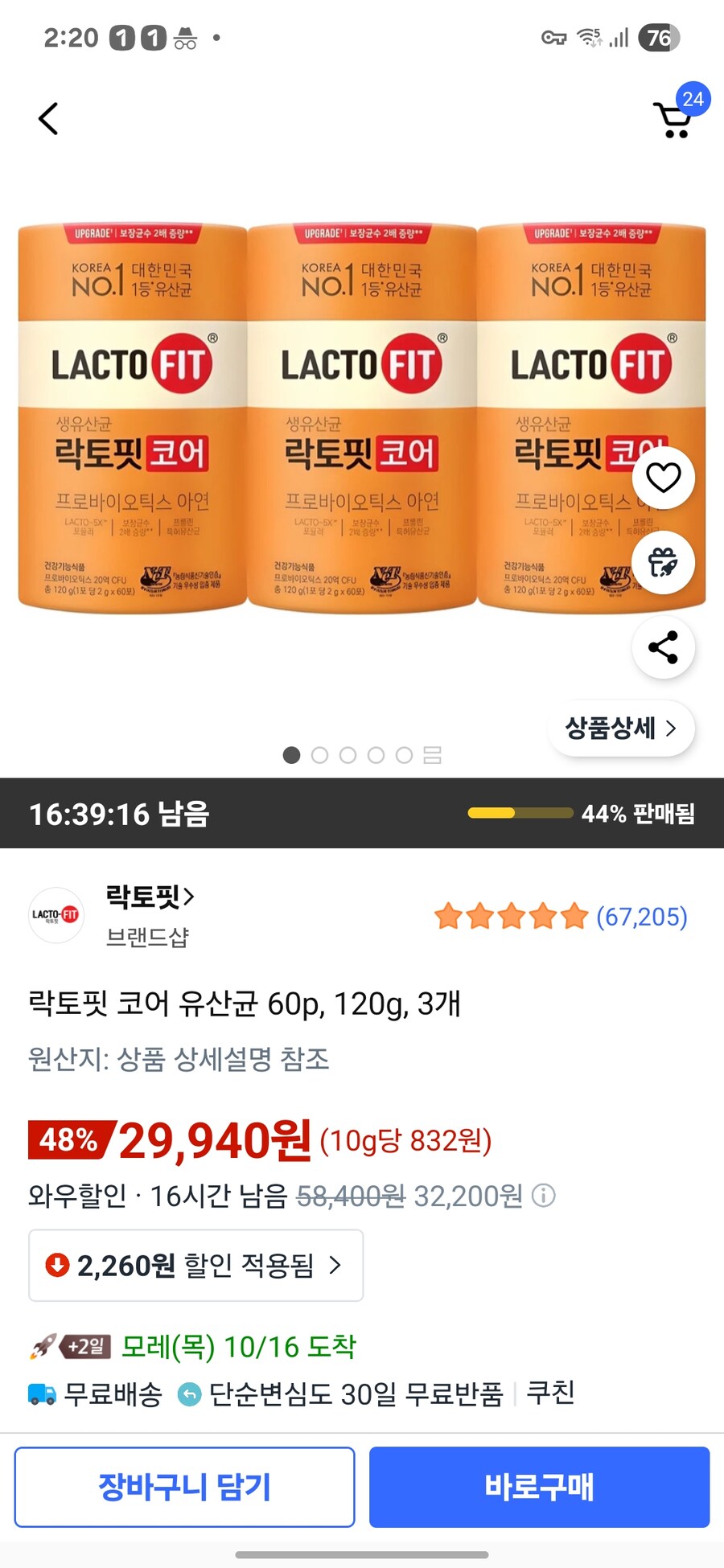
Task: View the 67,205 star reviews
Action: pyautogui.click(x=561, y=917)
